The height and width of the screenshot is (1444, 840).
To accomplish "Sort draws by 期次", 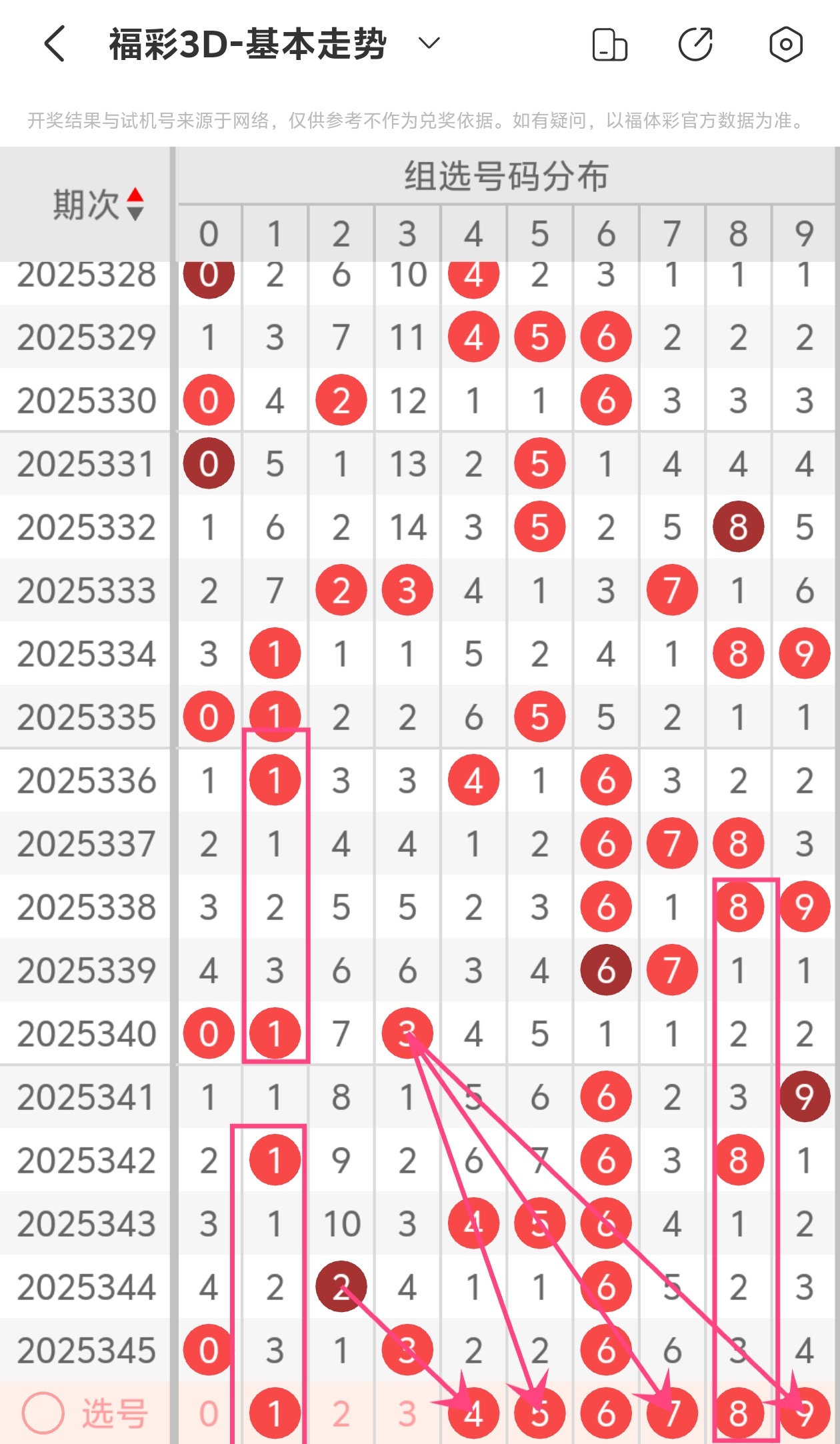I will pos(98,204).
